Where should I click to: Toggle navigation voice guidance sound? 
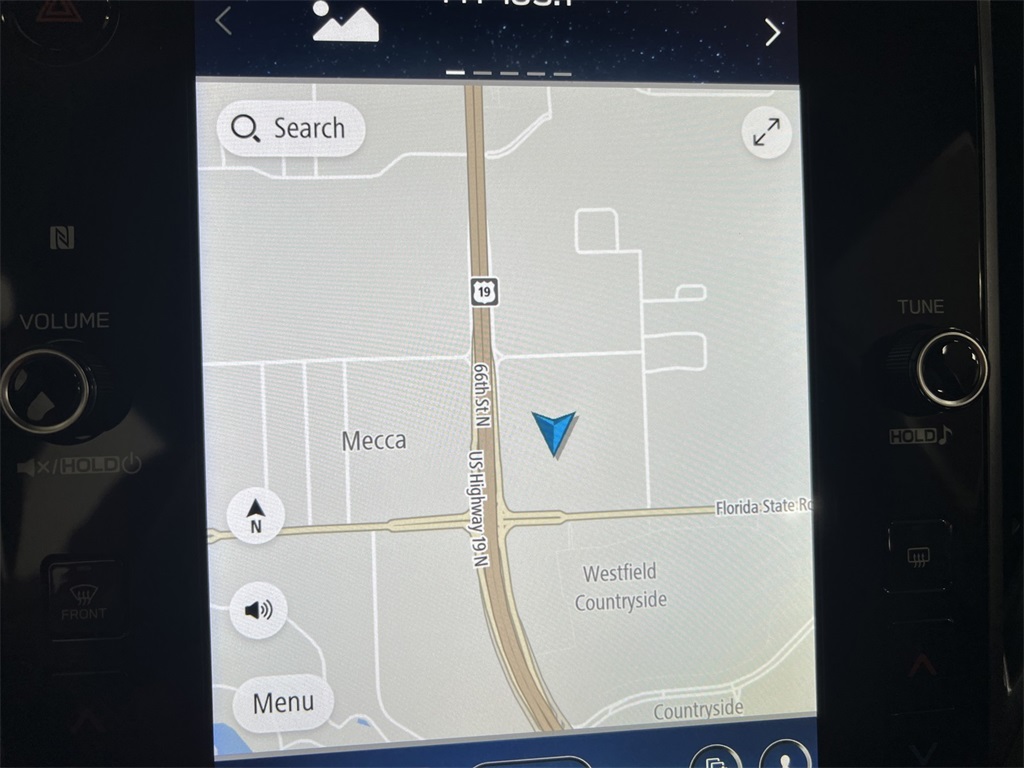tap(258, 610)
